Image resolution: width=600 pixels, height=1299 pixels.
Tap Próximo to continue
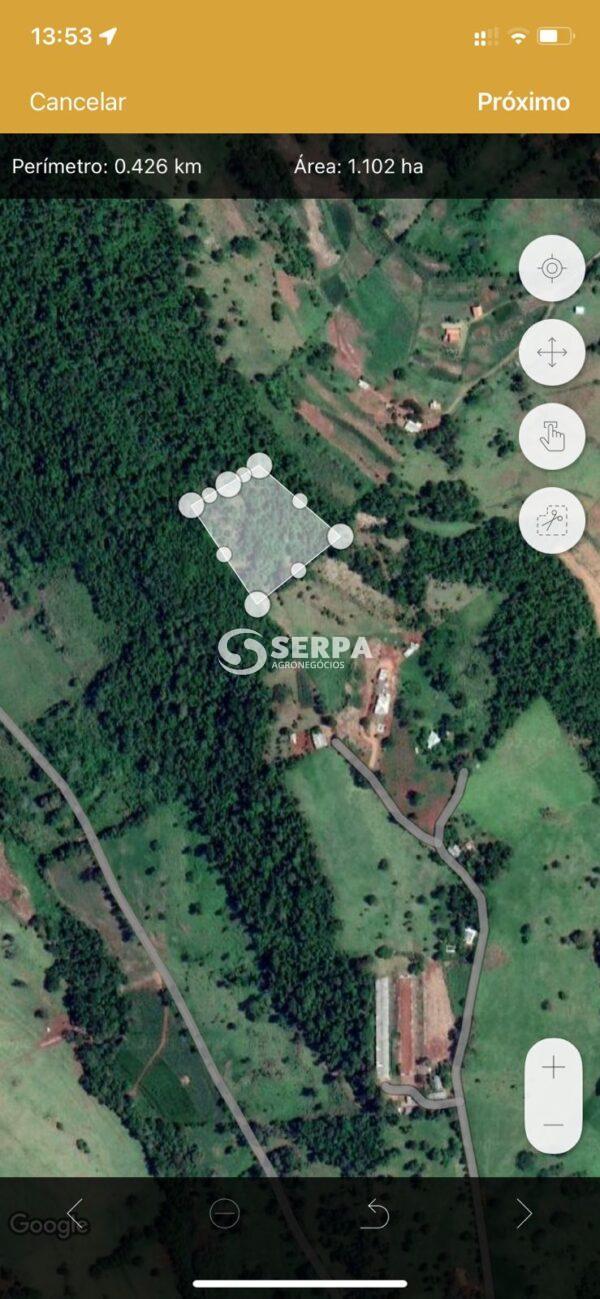tap(523, 102)
